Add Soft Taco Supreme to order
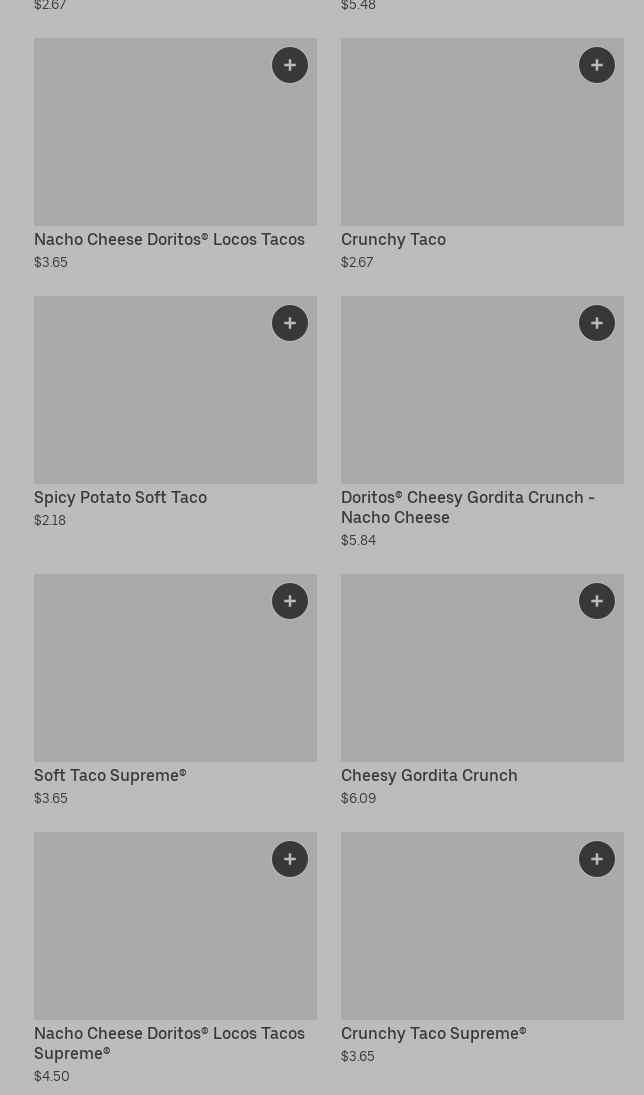The width and height of the screenshot is (644, 1095). click(290, 601)
